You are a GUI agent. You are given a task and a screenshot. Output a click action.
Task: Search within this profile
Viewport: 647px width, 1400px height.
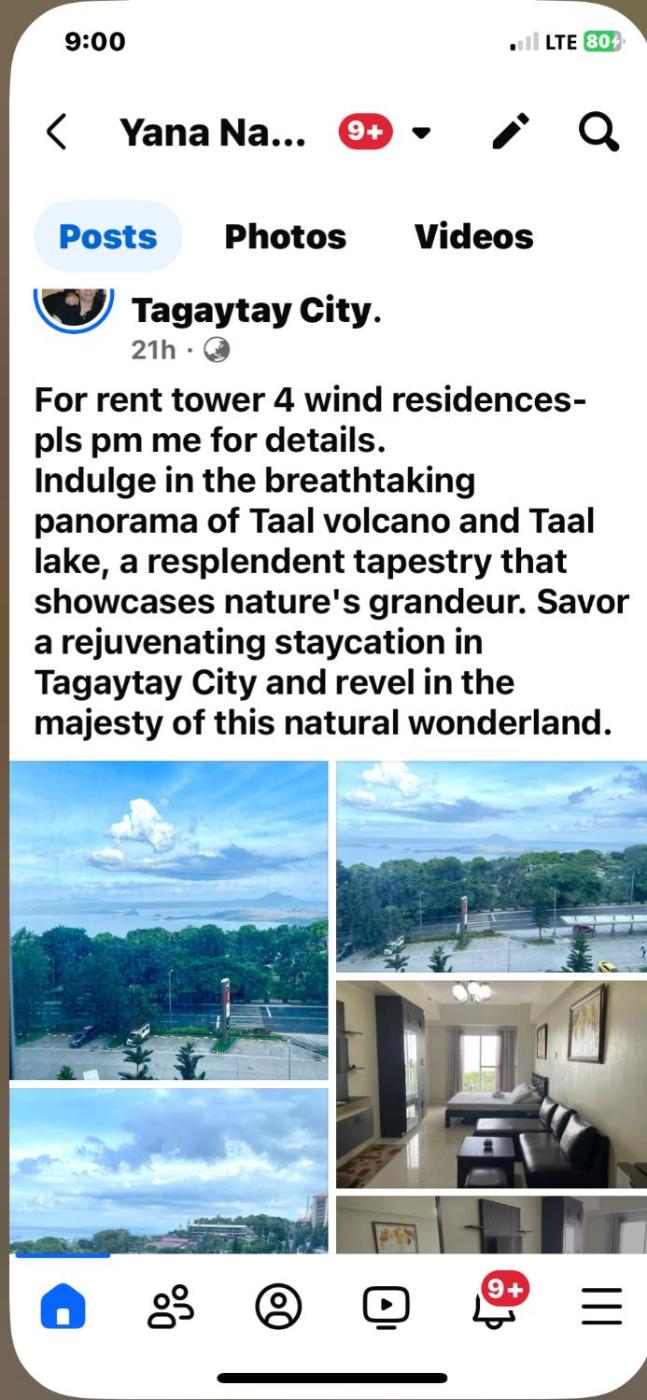[598, 132]
